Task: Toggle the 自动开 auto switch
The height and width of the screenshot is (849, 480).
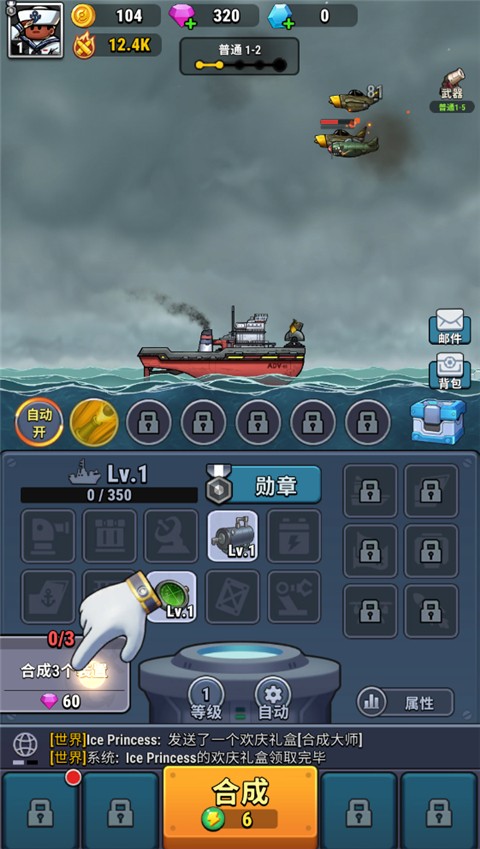Action: click(x=39, y=422)
